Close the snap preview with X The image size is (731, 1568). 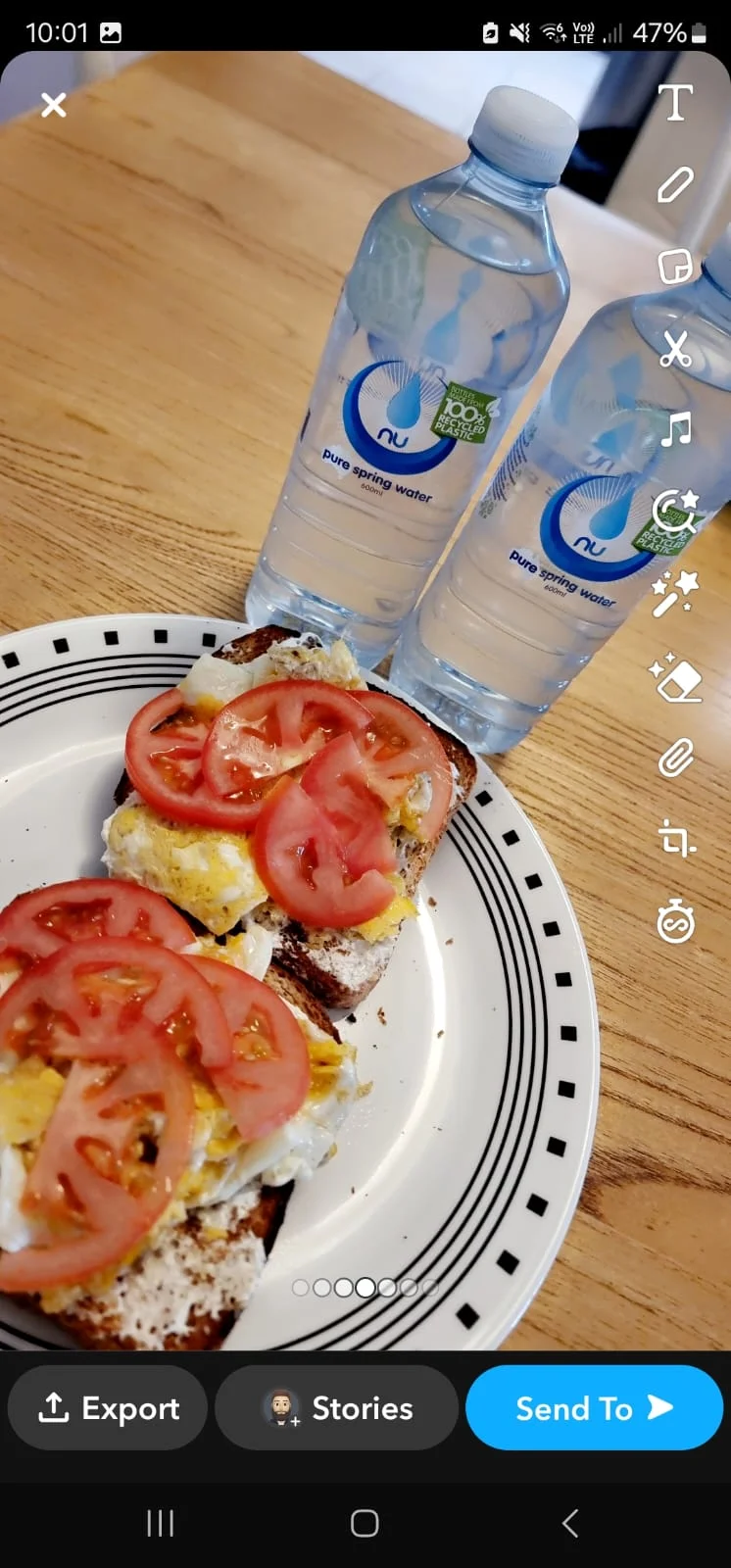coord(54,105)
